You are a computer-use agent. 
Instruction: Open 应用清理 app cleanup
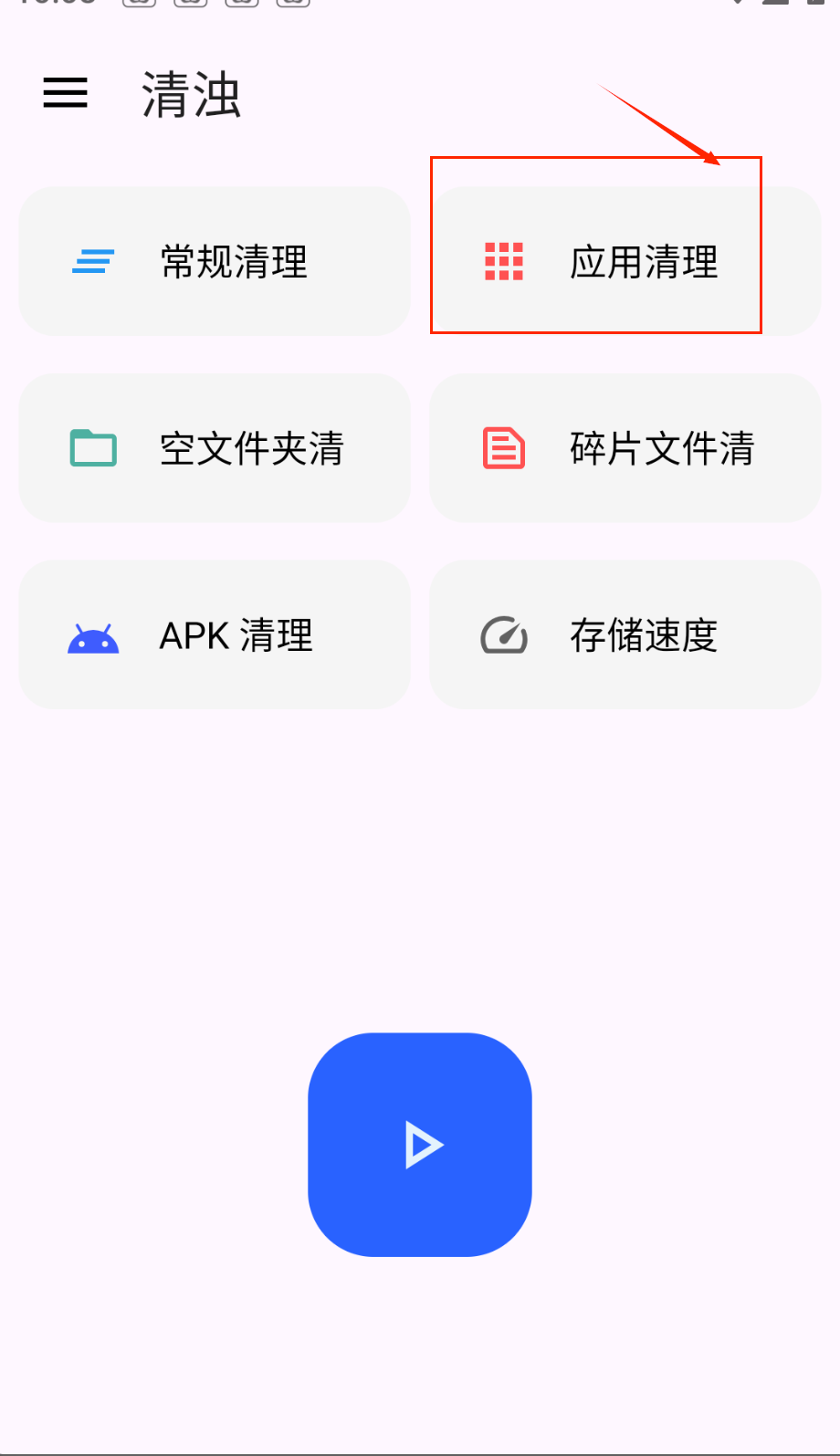[625, 262]
